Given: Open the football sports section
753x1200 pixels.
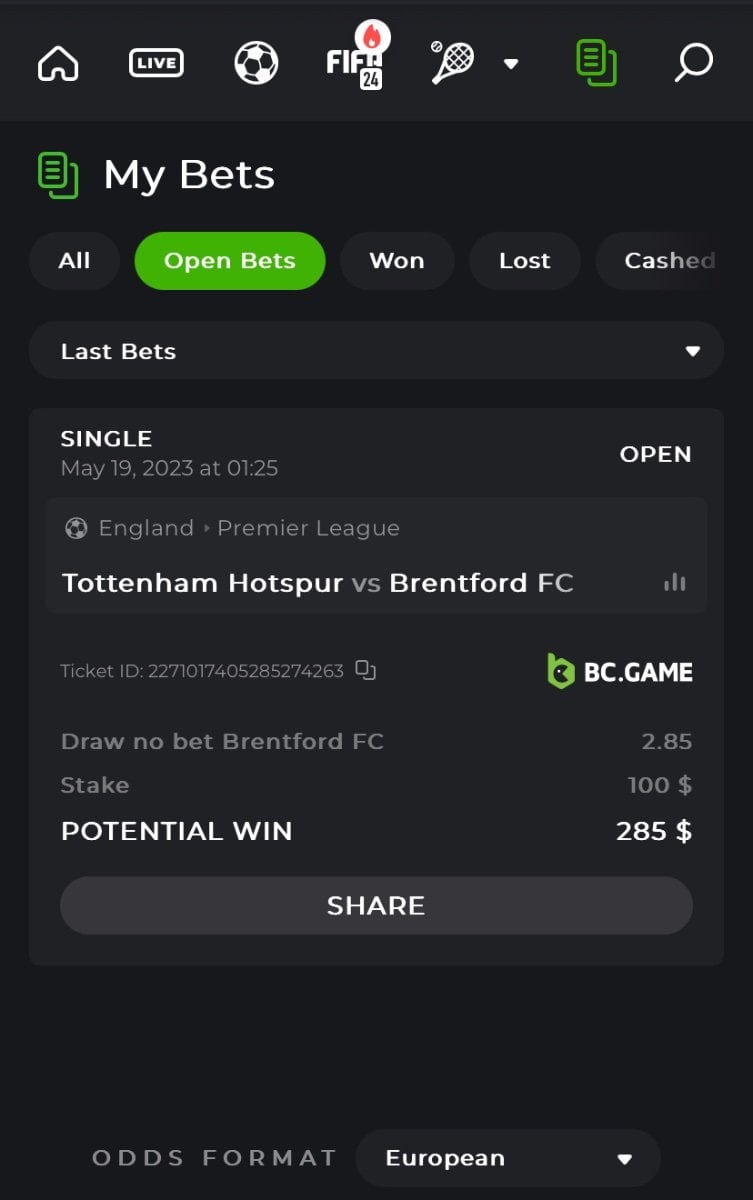Looking at the screenshot, I should (256, 63).
